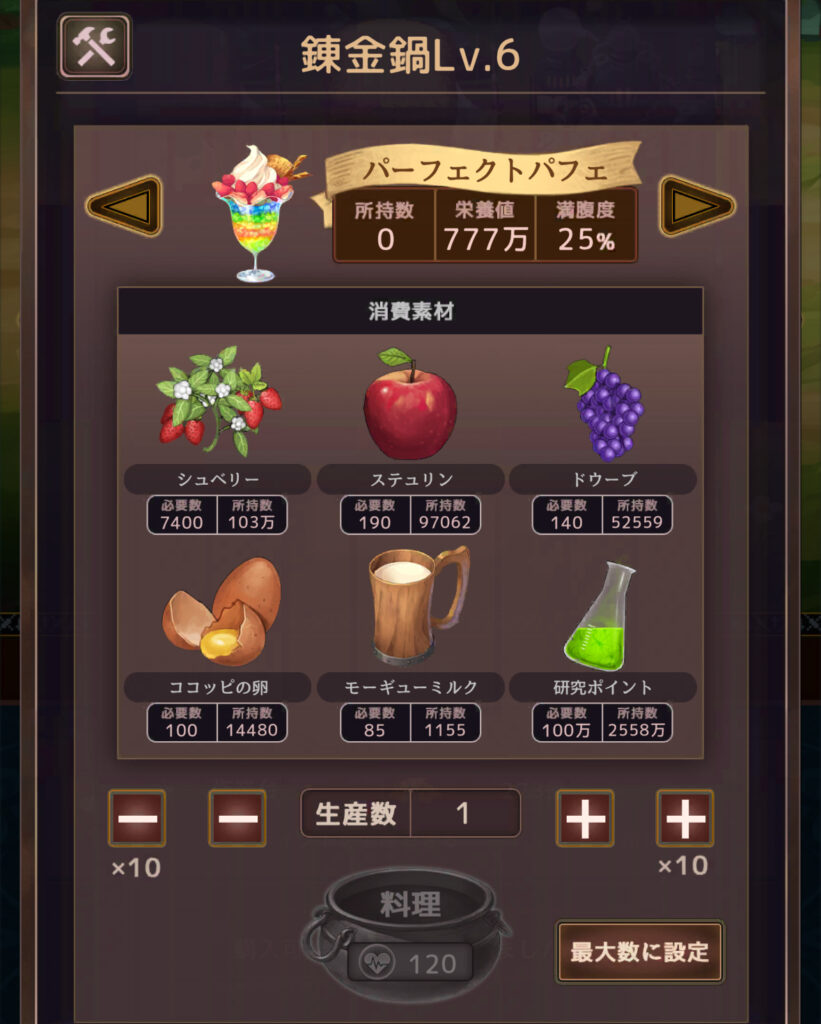Go to the next recipe with right arrow
The height and width of the screenshot is (1024, 821).
click(x=697, y=206)
